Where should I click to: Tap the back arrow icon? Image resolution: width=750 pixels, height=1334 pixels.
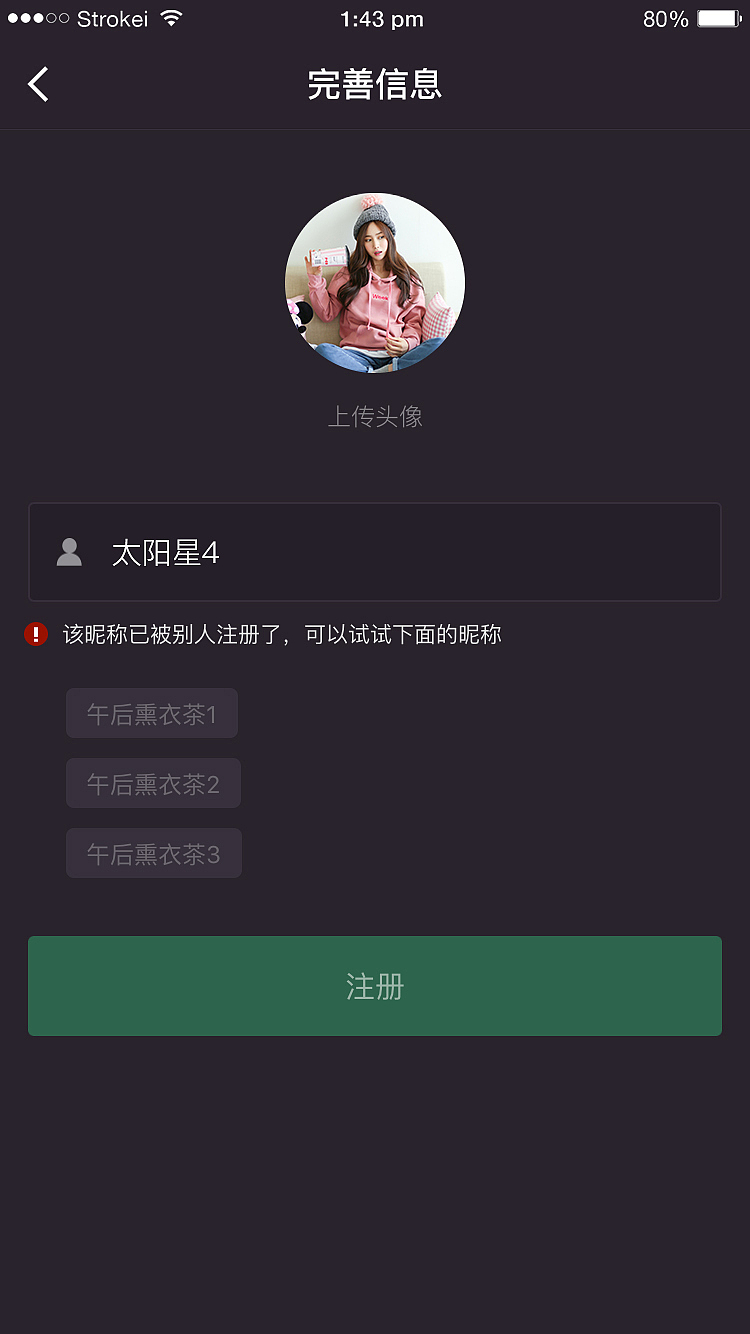click(x=38, y=84)
